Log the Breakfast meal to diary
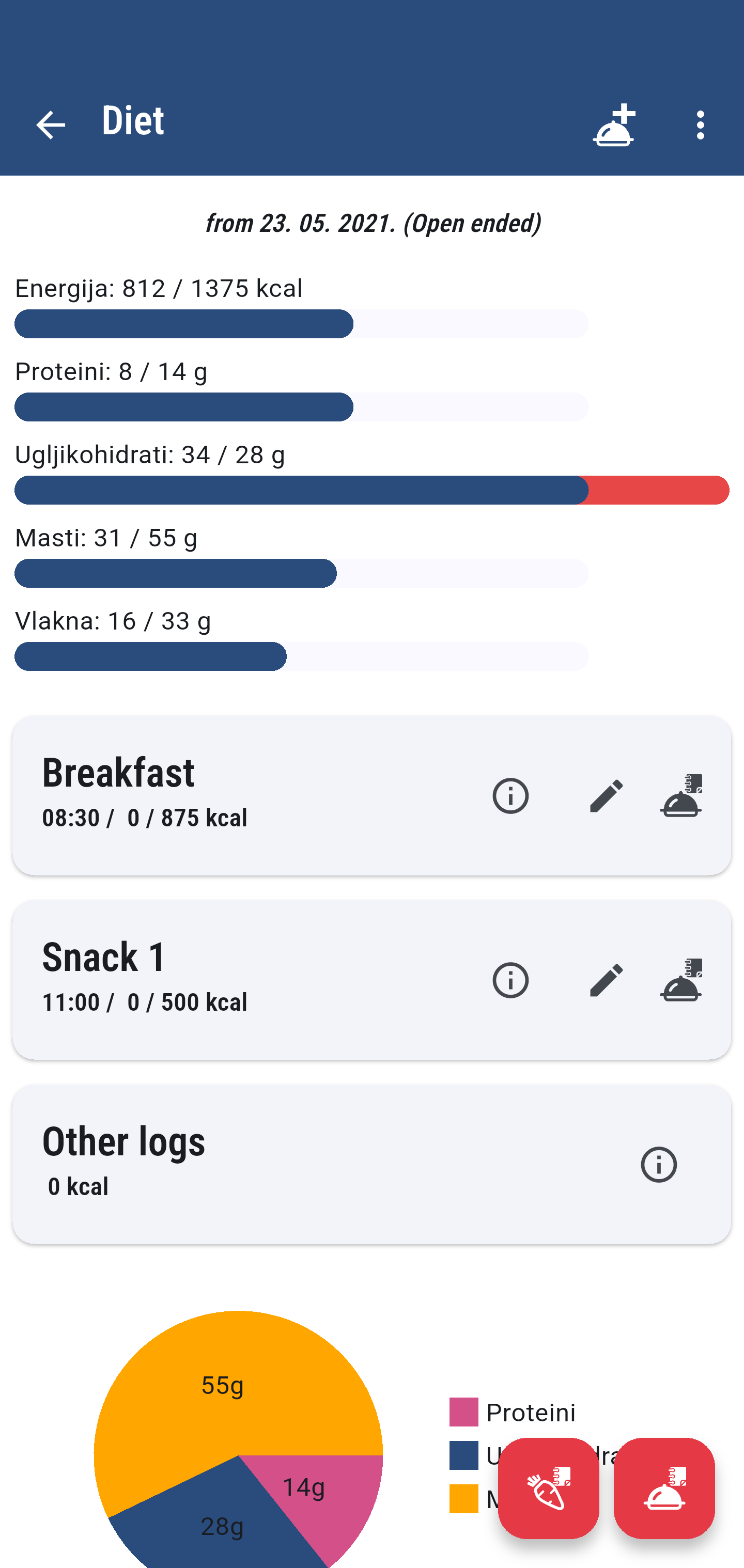 click(681, 795)
